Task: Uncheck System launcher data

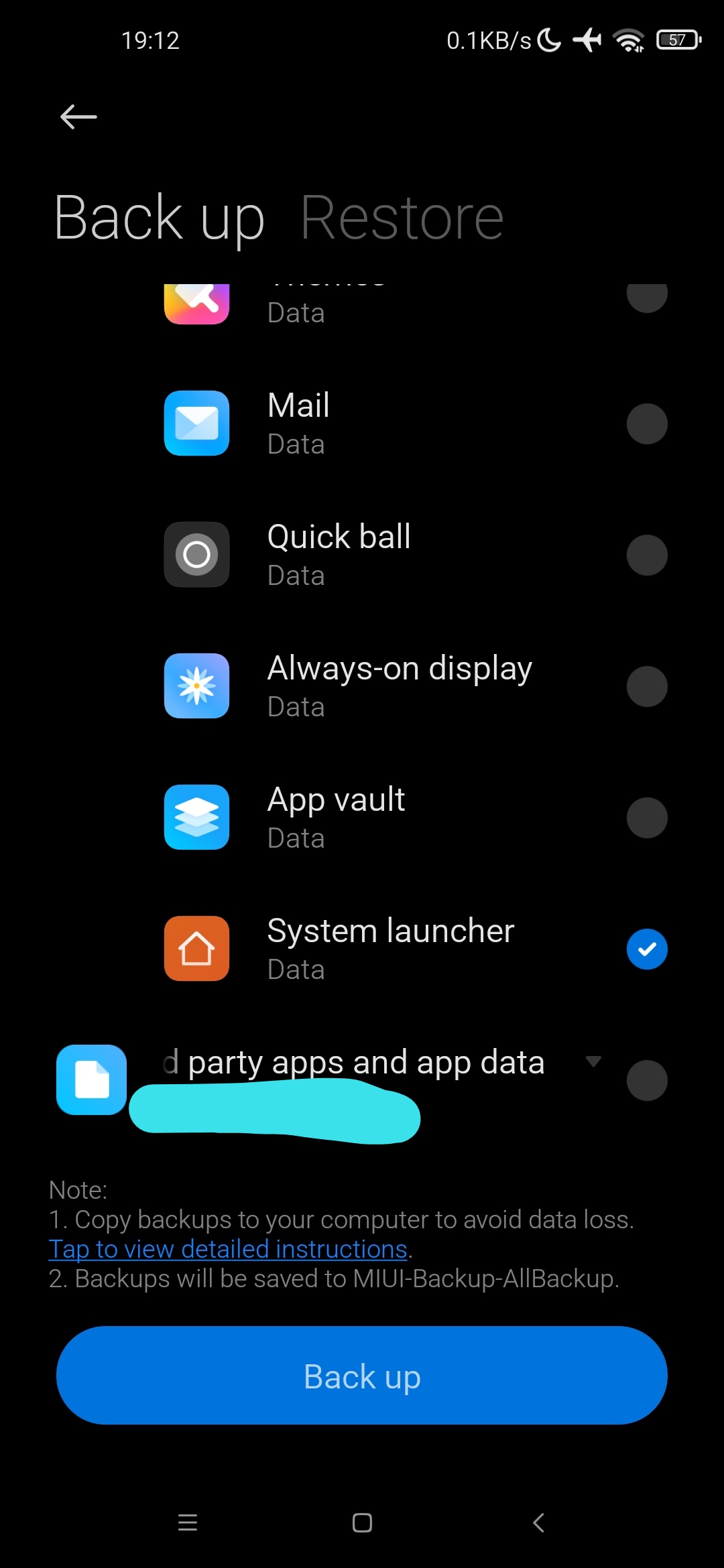Action: pos(647,949)
